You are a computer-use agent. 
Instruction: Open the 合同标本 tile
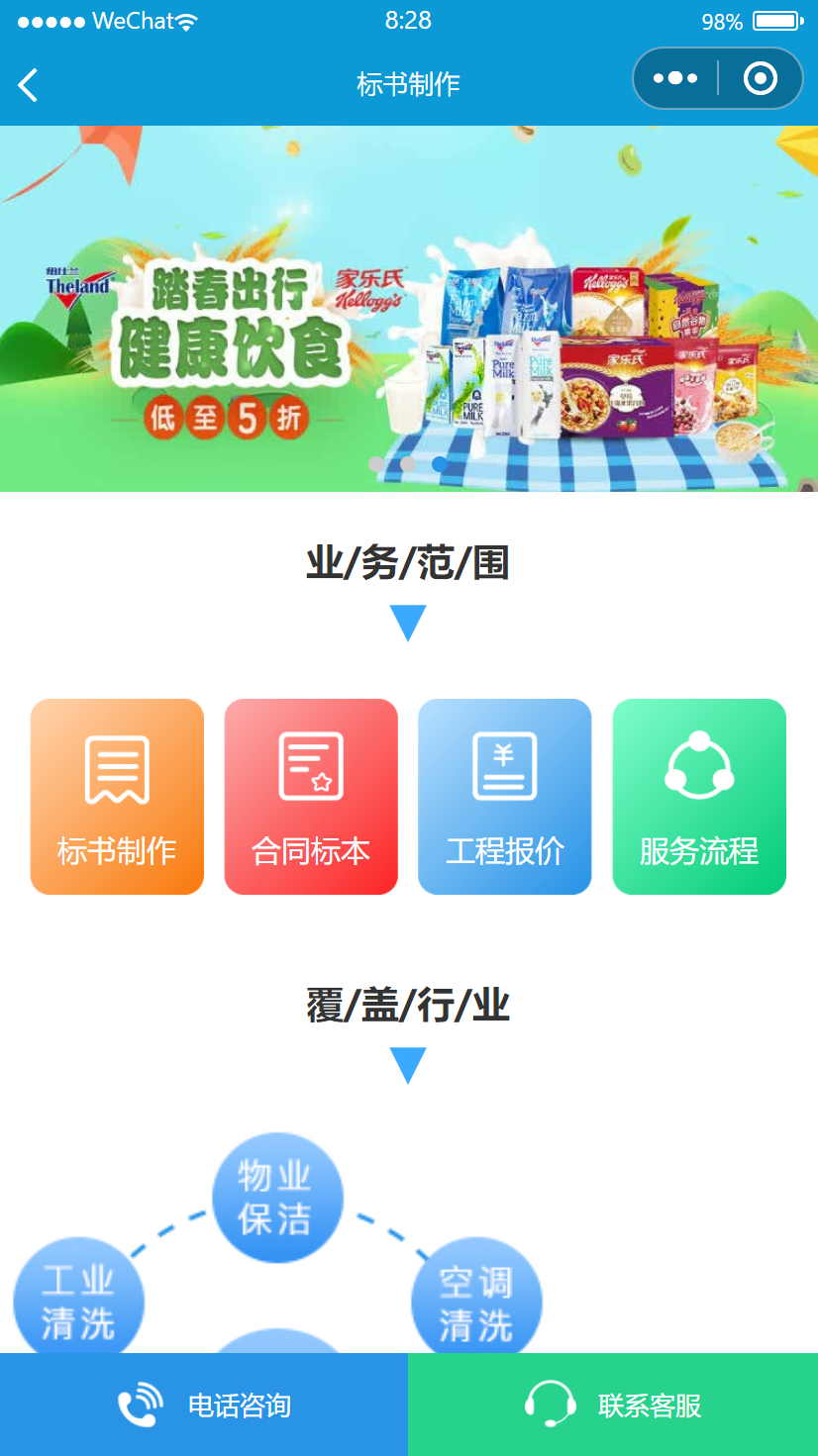(x=311, y=796)
